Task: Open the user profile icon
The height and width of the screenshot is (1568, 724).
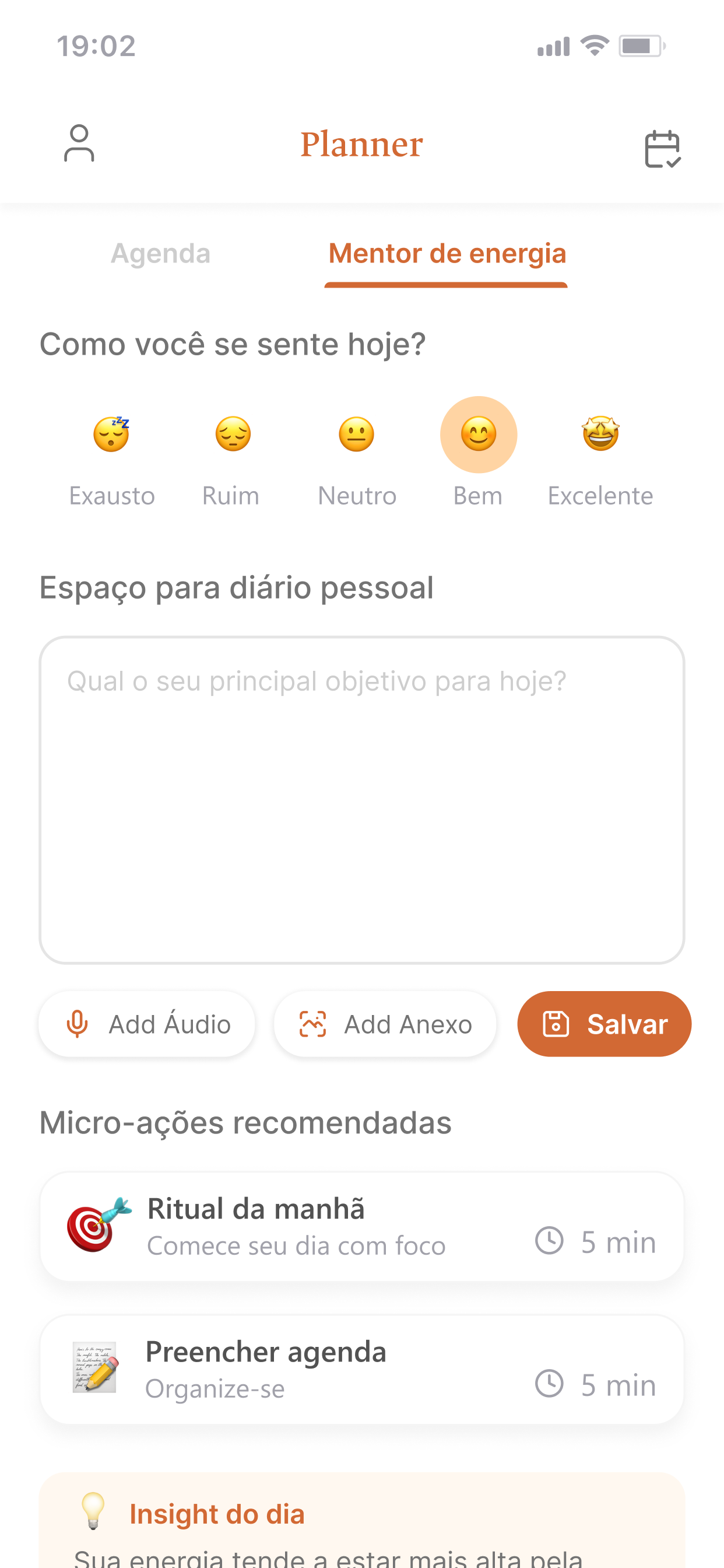Action: coord(79,143)
